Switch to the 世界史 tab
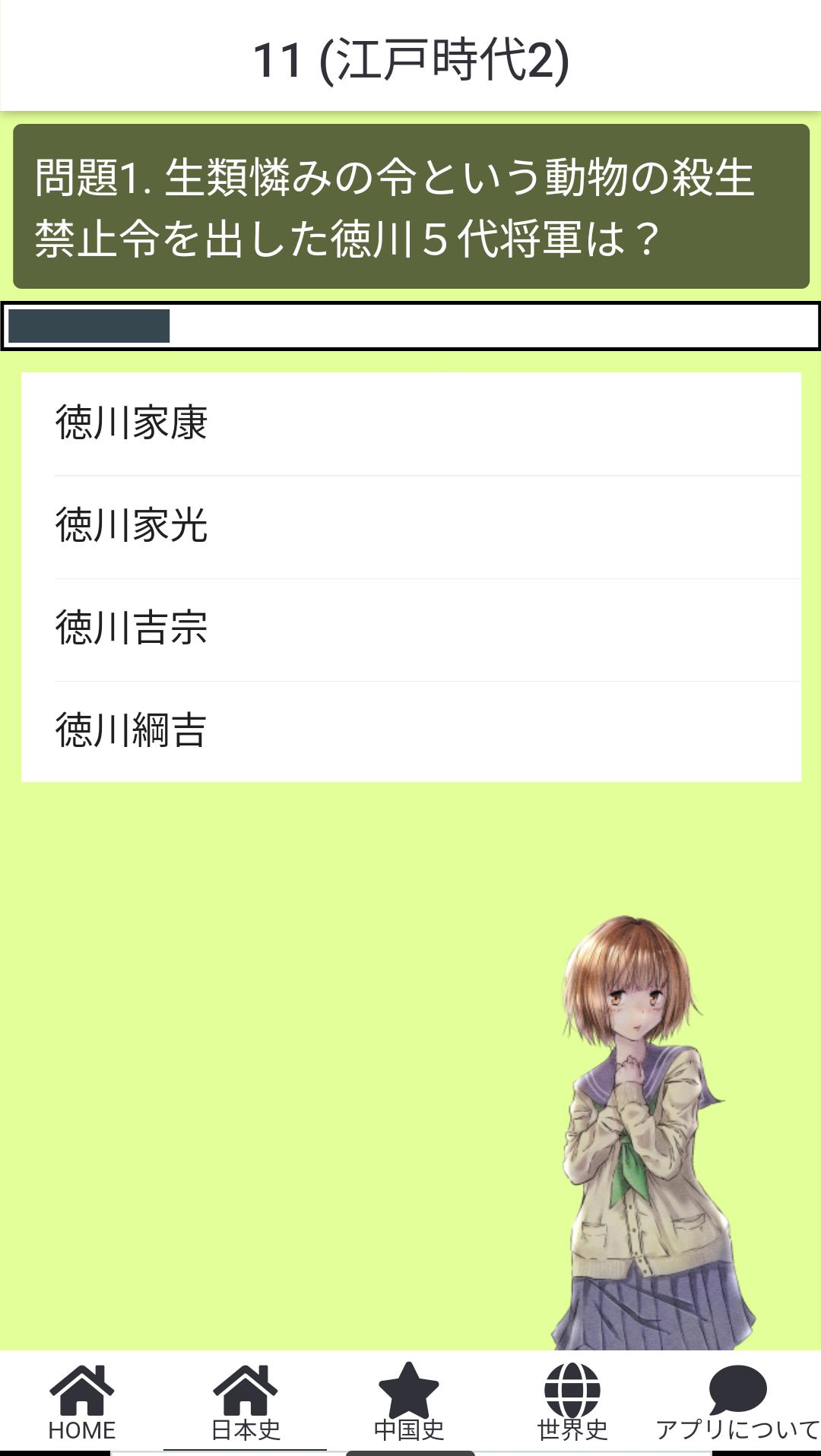 coord(572,1403)
